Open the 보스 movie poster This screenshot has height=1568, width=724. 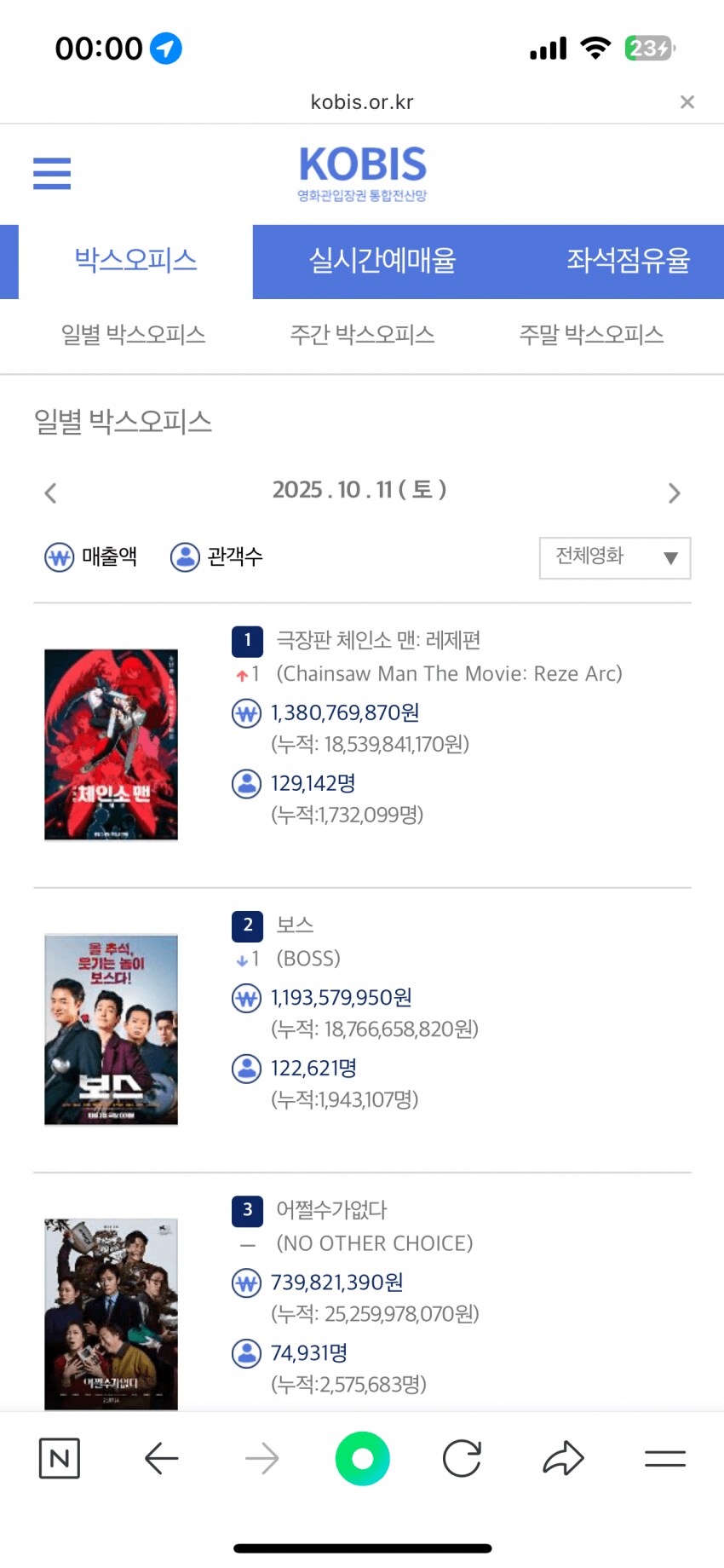tap(112, 1029)
